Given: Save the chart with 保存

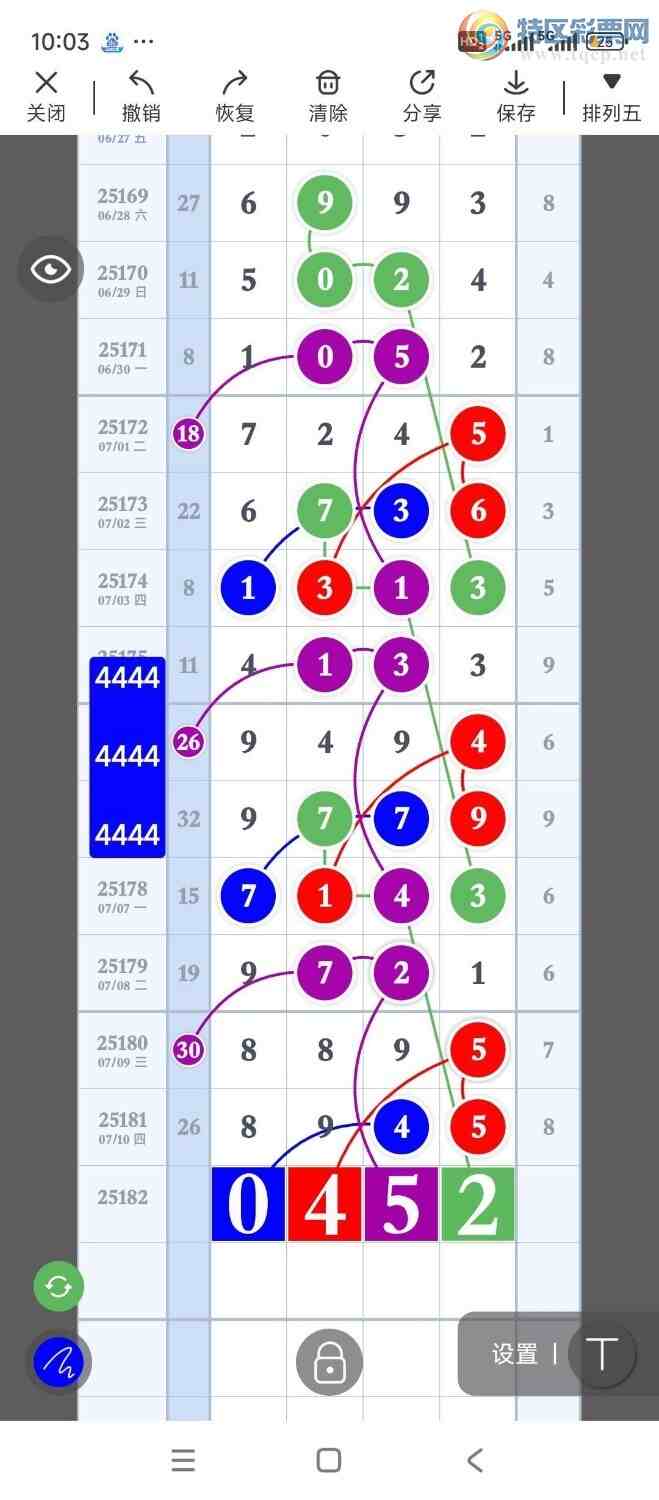Looking at the screenshot, I should [516, 96].
